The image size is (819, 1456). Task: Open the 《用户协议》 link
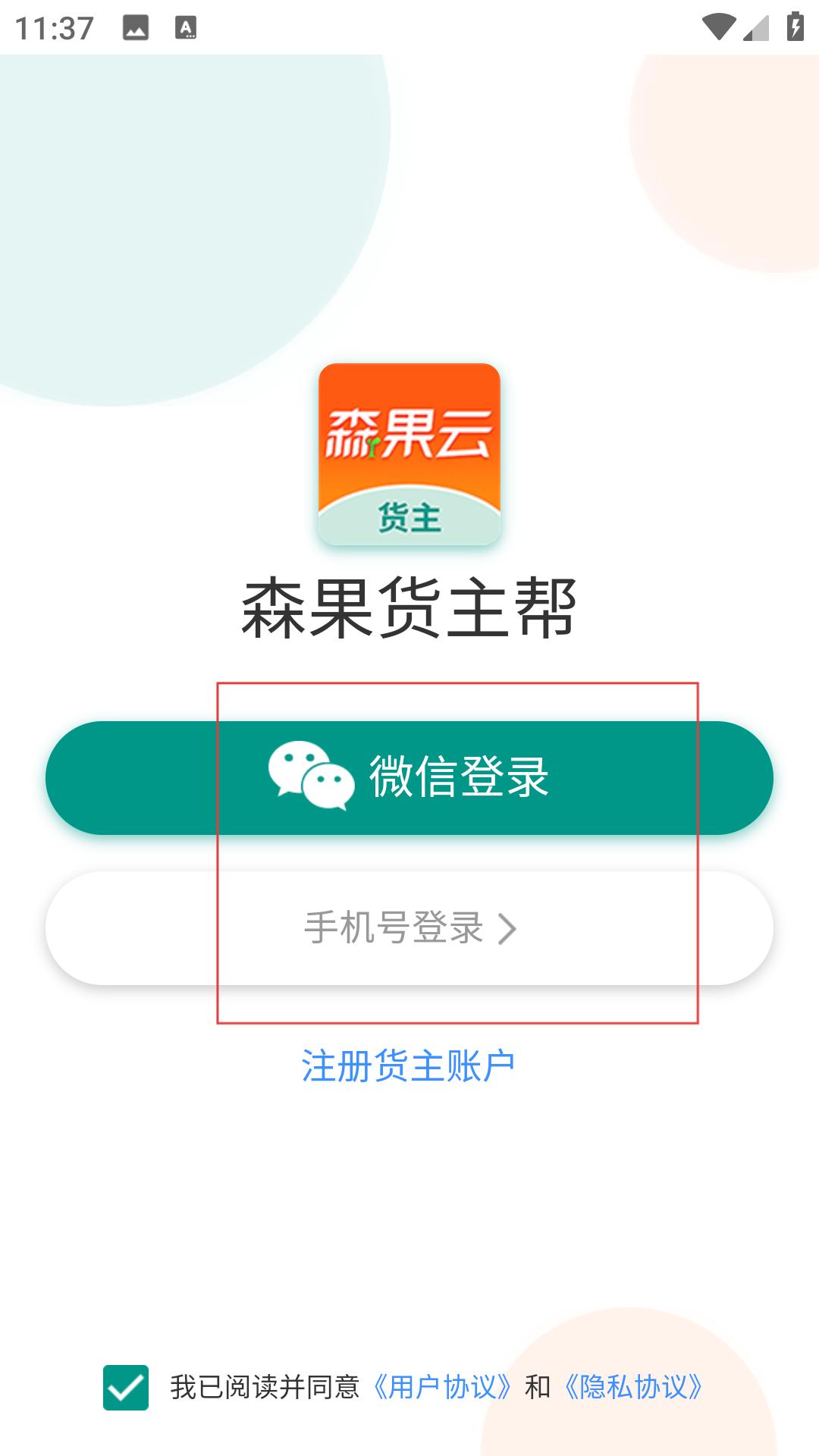click(442, 1387)
